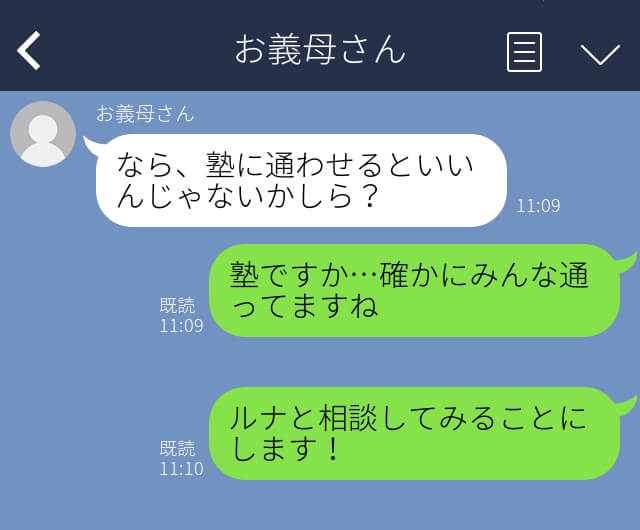
Task: Open お義母さん's profile avatar
Action: pos(43,134)
